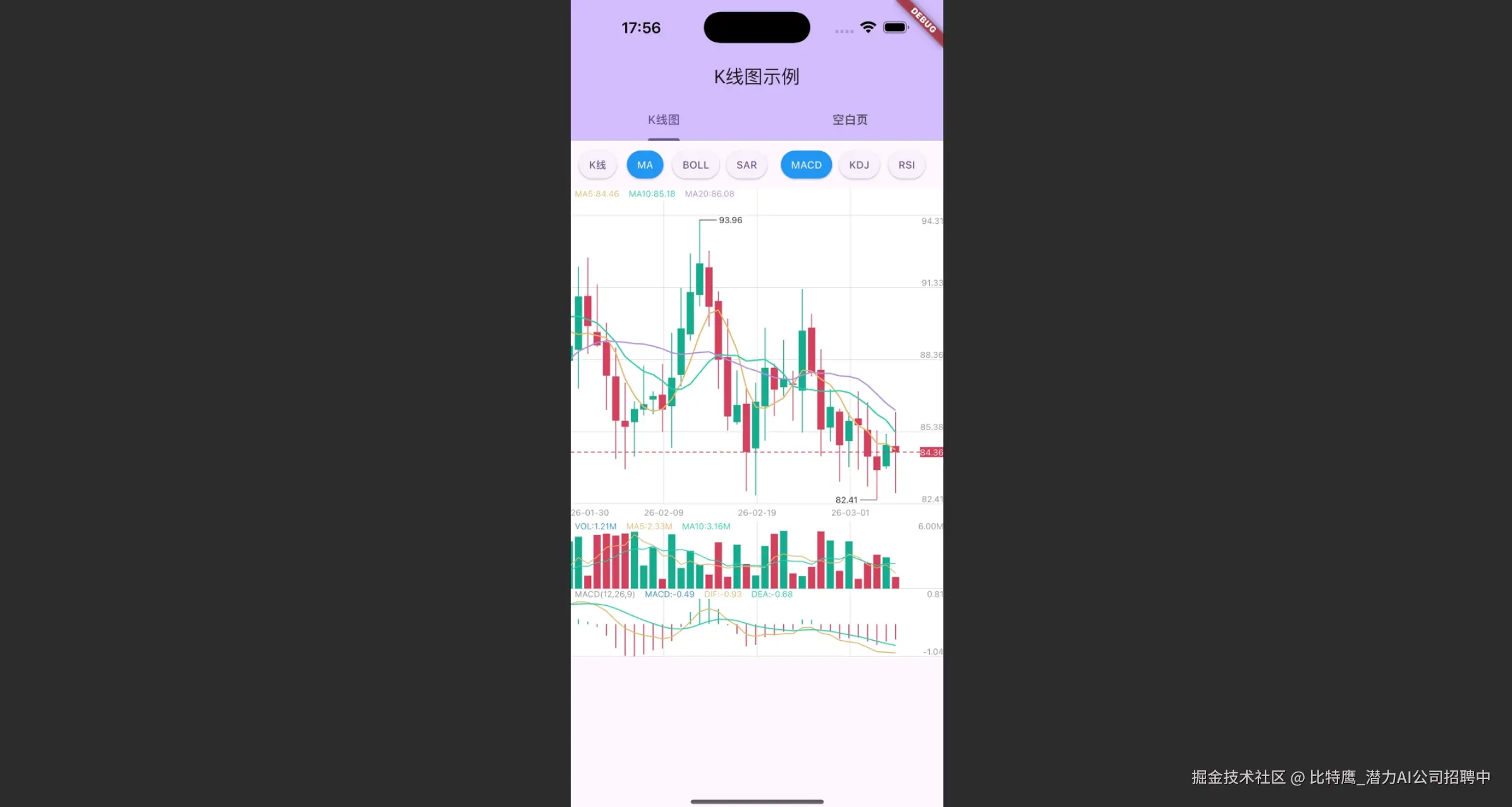Switch to the RSI indicator
The height and width of the screenshot is (807, 1512).
pyautogui.click(x=906, y=165)
